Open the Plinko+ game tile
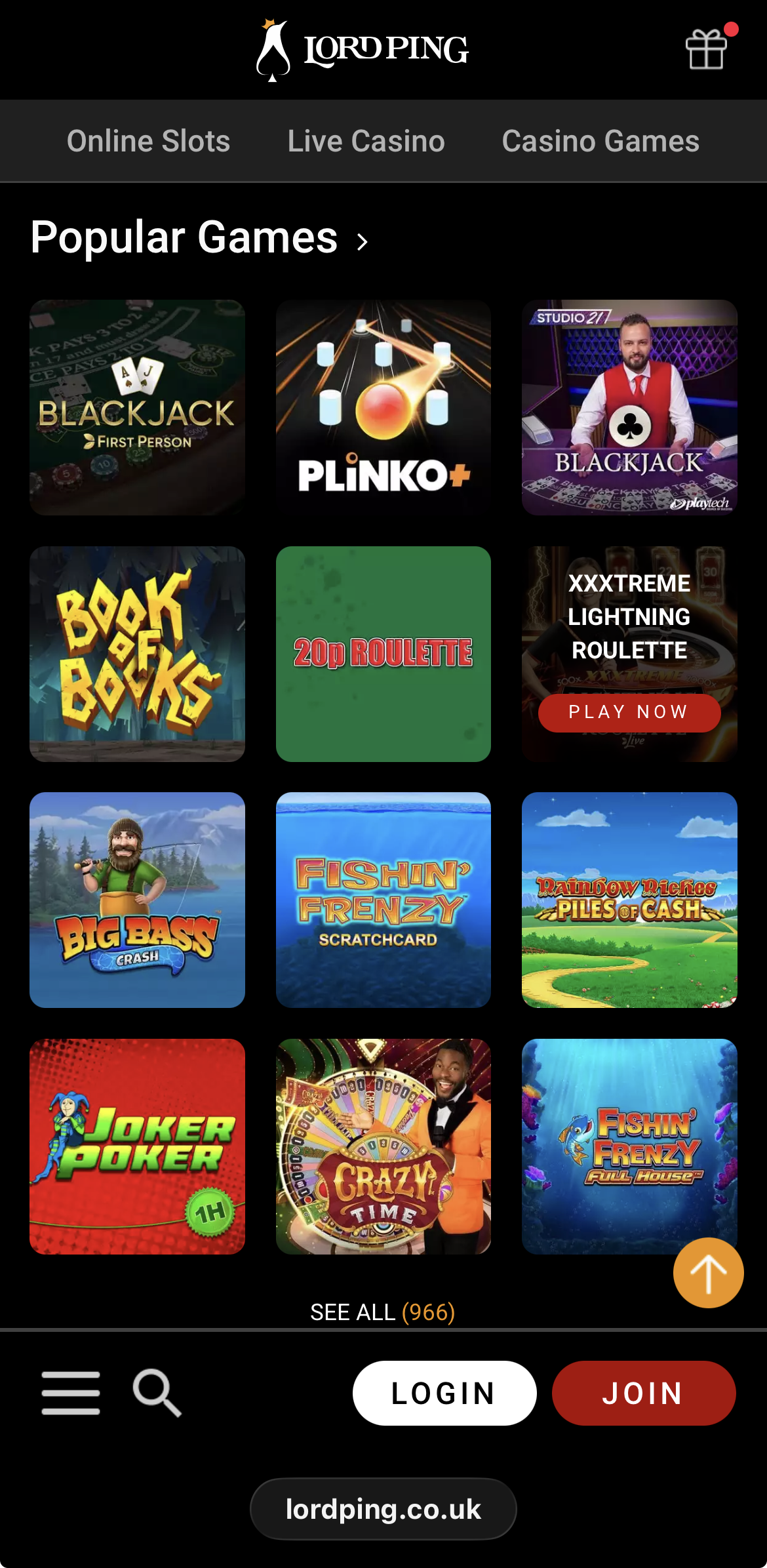 pyautogui.click(x=383, y=407)
